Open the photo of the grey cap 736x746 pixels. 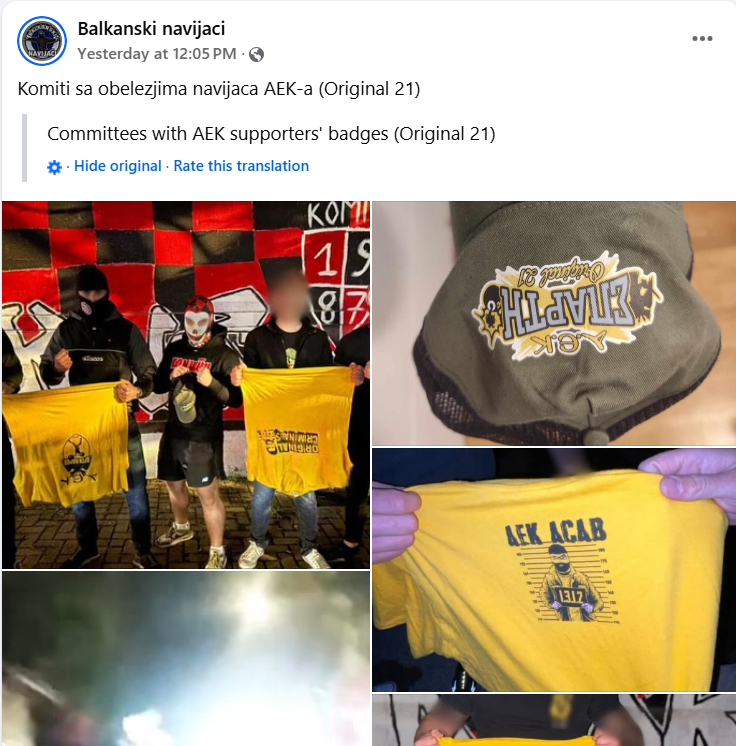pos(554,322)
